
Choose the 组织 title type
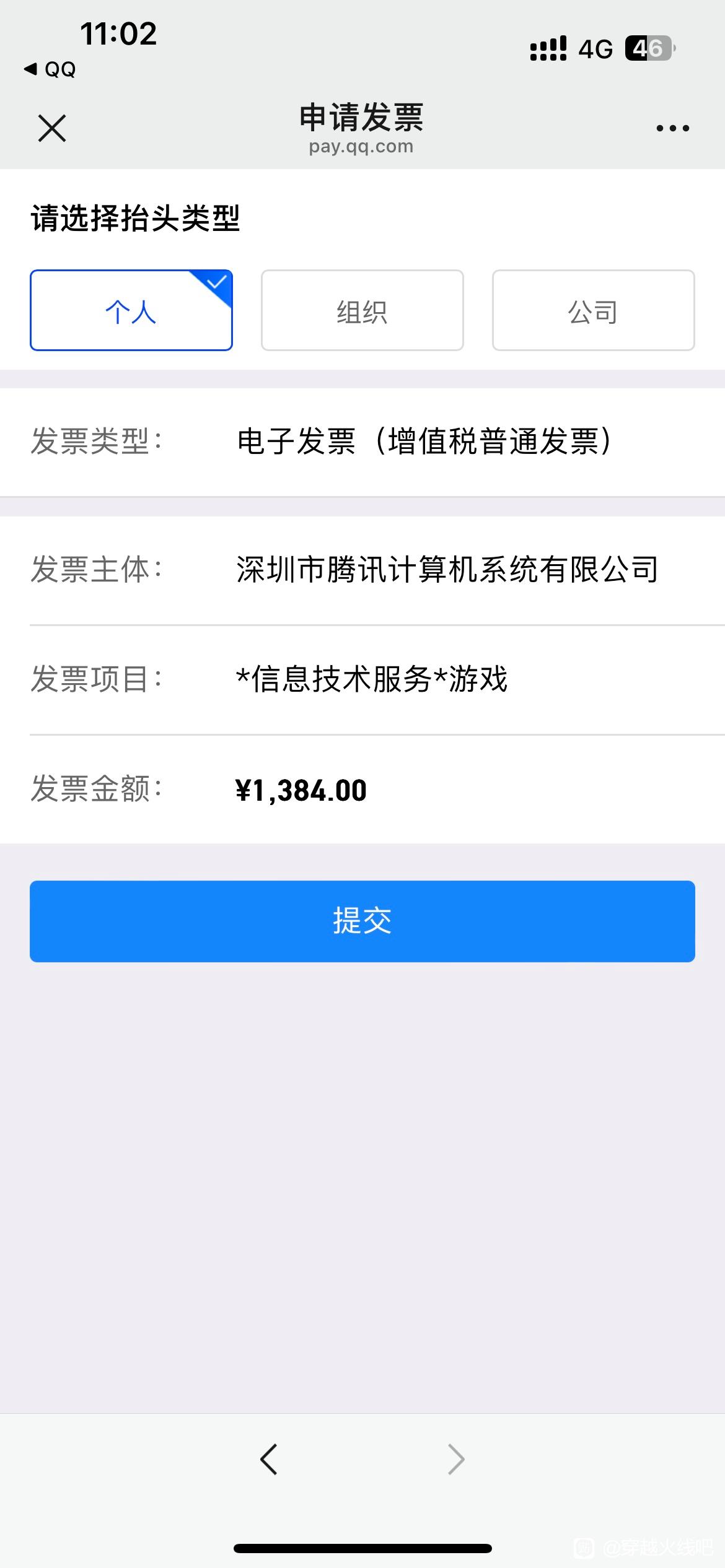[362, 310]
